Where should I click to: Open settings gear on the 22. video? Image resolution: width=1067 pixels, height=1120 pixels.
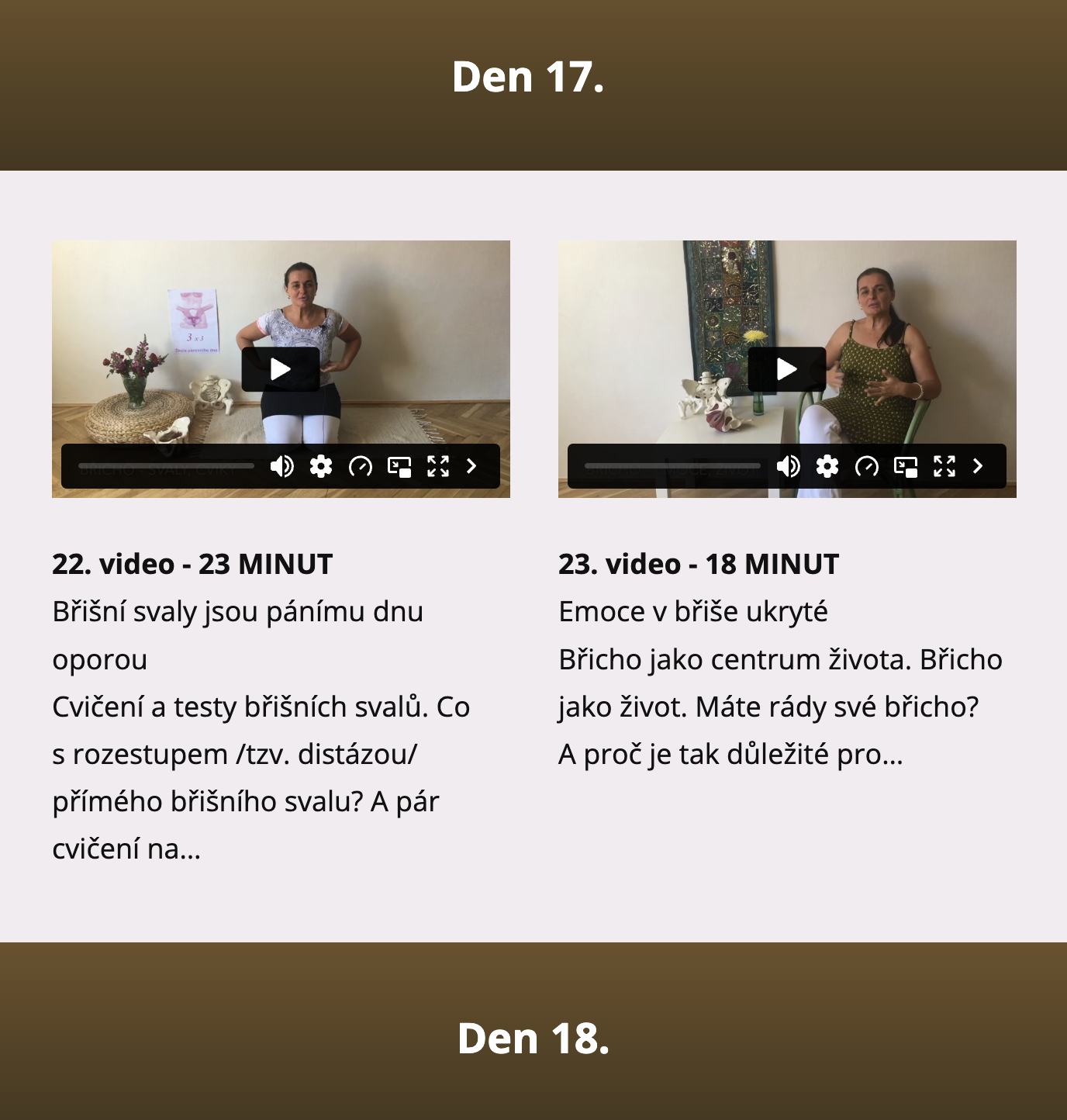pos(321,466)
